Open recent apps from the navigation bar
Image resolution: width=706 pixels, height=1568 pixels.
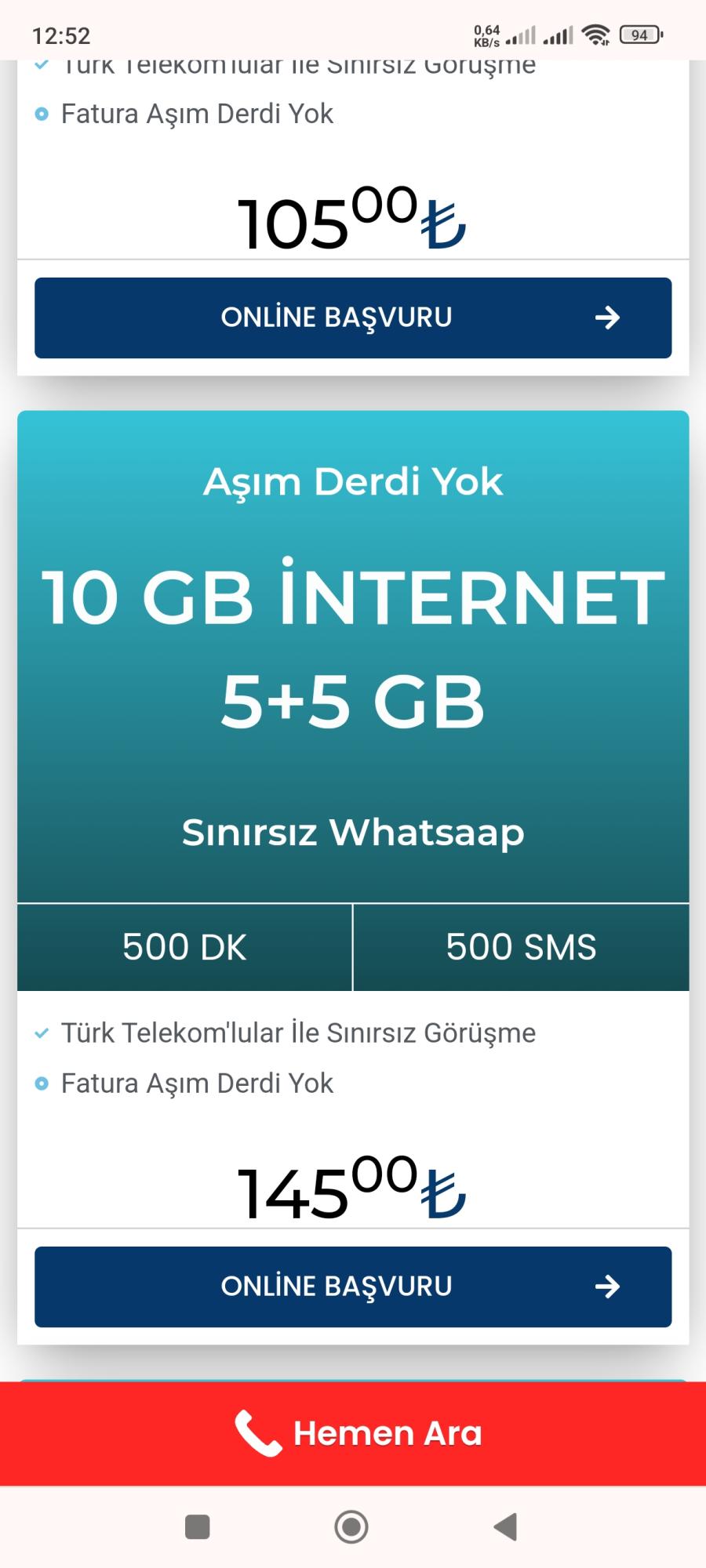(197, 1526)
